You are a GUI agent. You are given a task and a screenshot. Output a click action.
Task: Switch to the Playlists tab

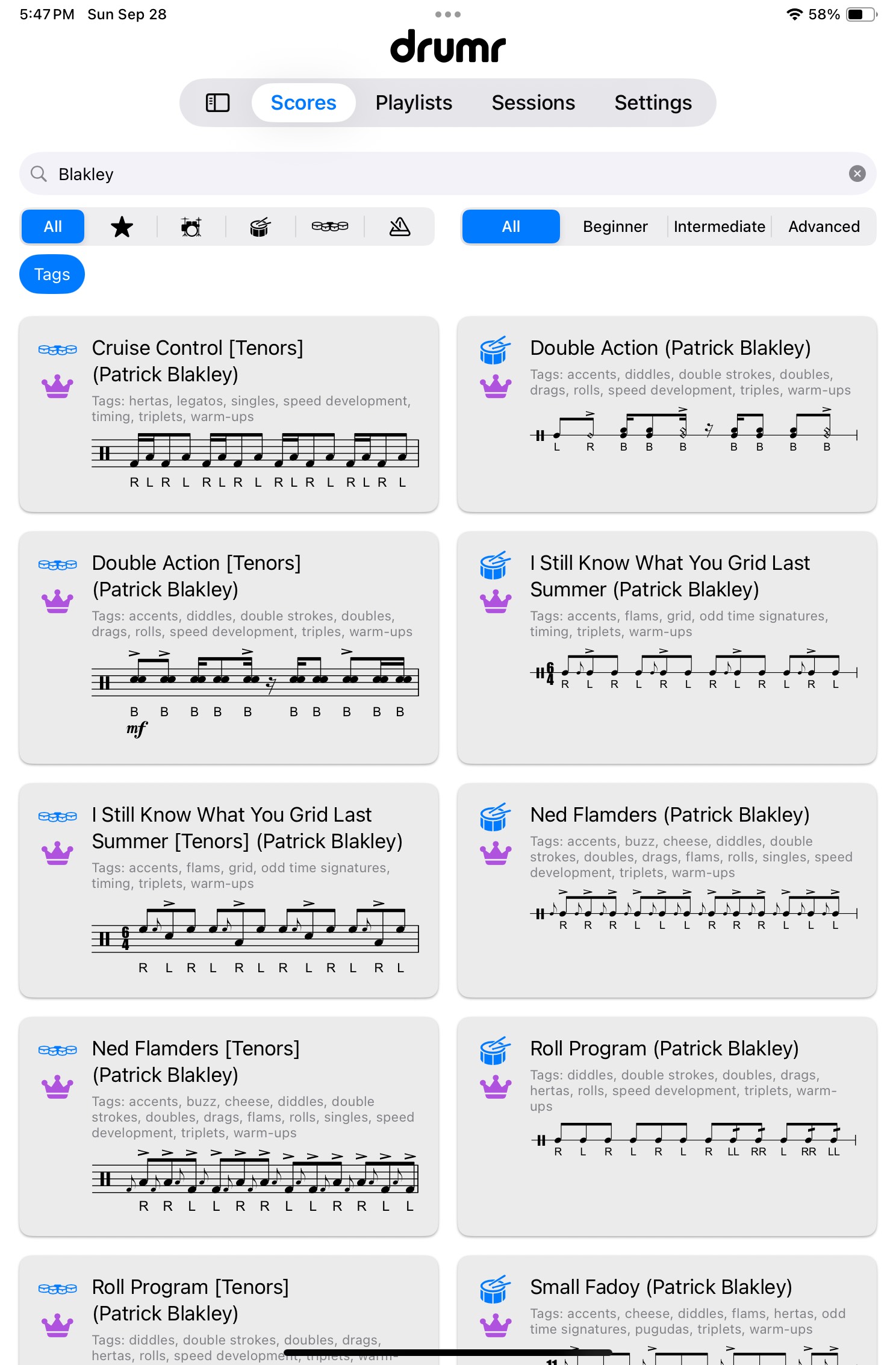tap(414, 103)
